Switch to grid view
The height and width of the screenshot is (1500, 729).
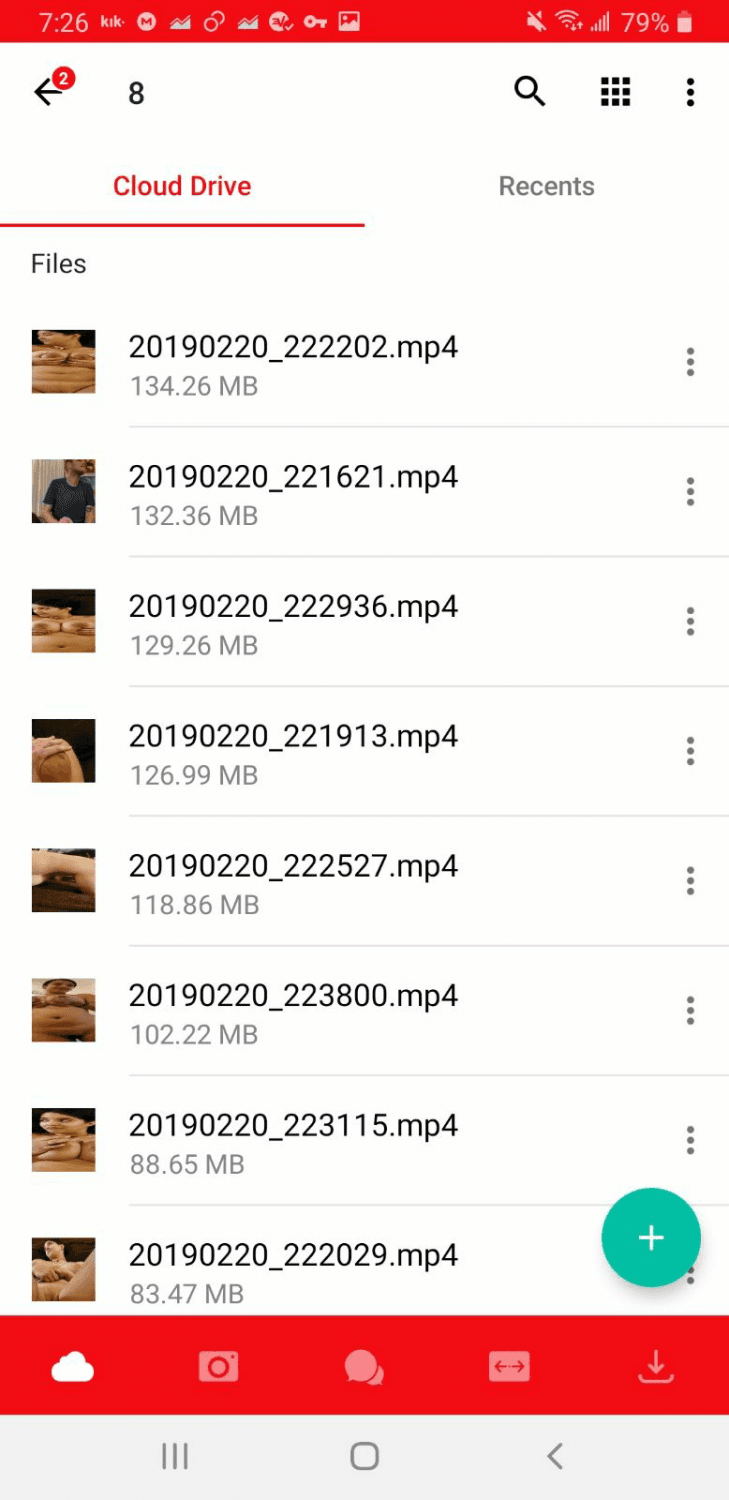615,92
